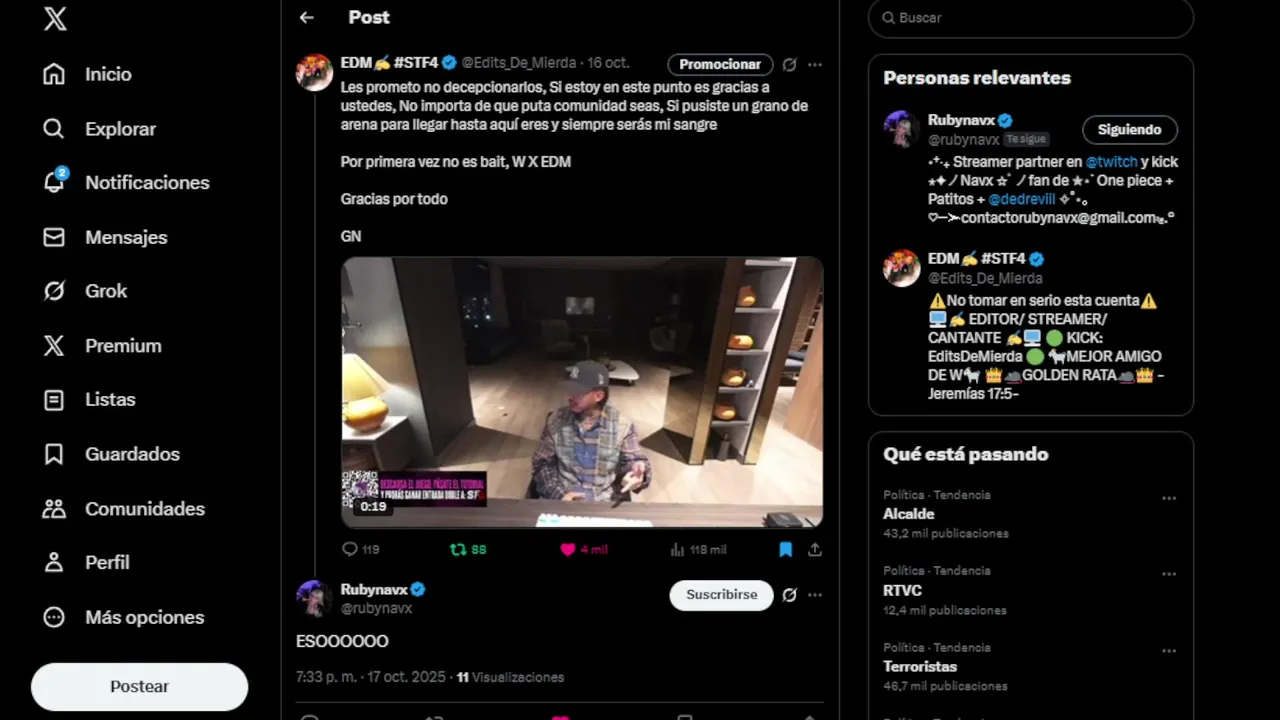The image size is (1280, 720).
Task: Share EDM's post
Action: click(x=815, y=549)
